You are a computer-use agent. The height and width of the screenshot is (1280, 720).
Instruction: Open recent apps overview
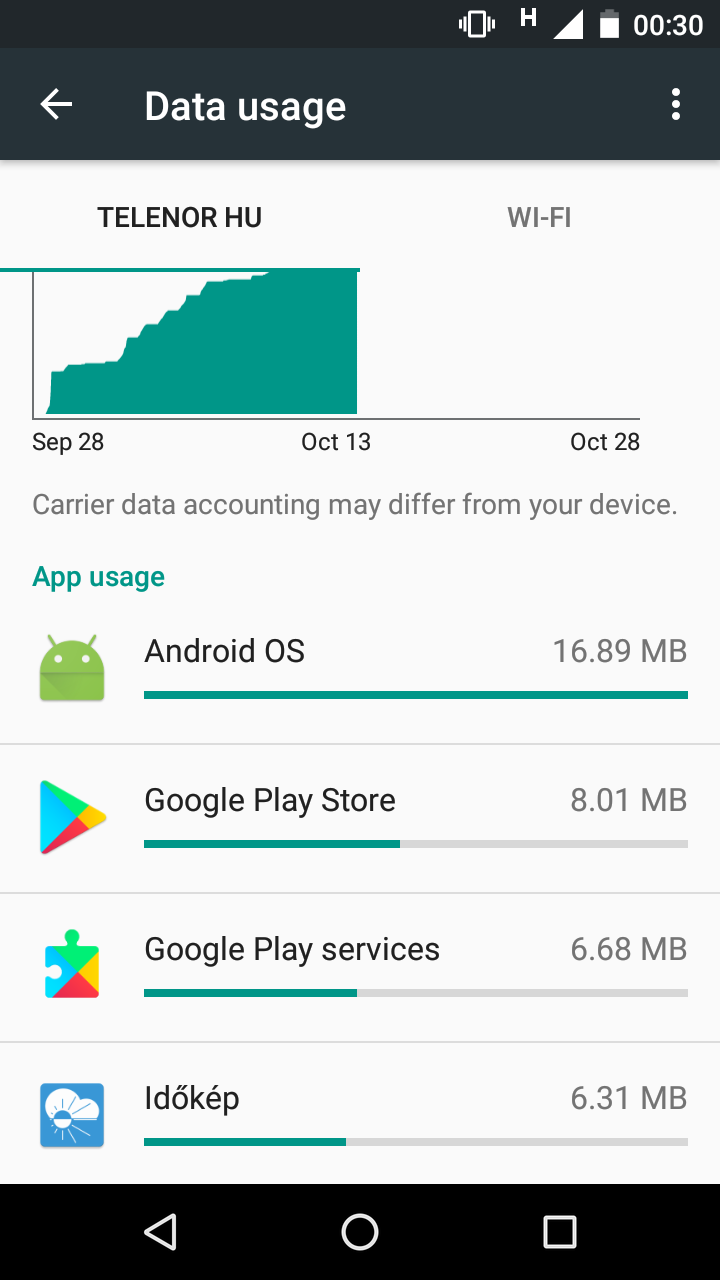pos(559,1232)
